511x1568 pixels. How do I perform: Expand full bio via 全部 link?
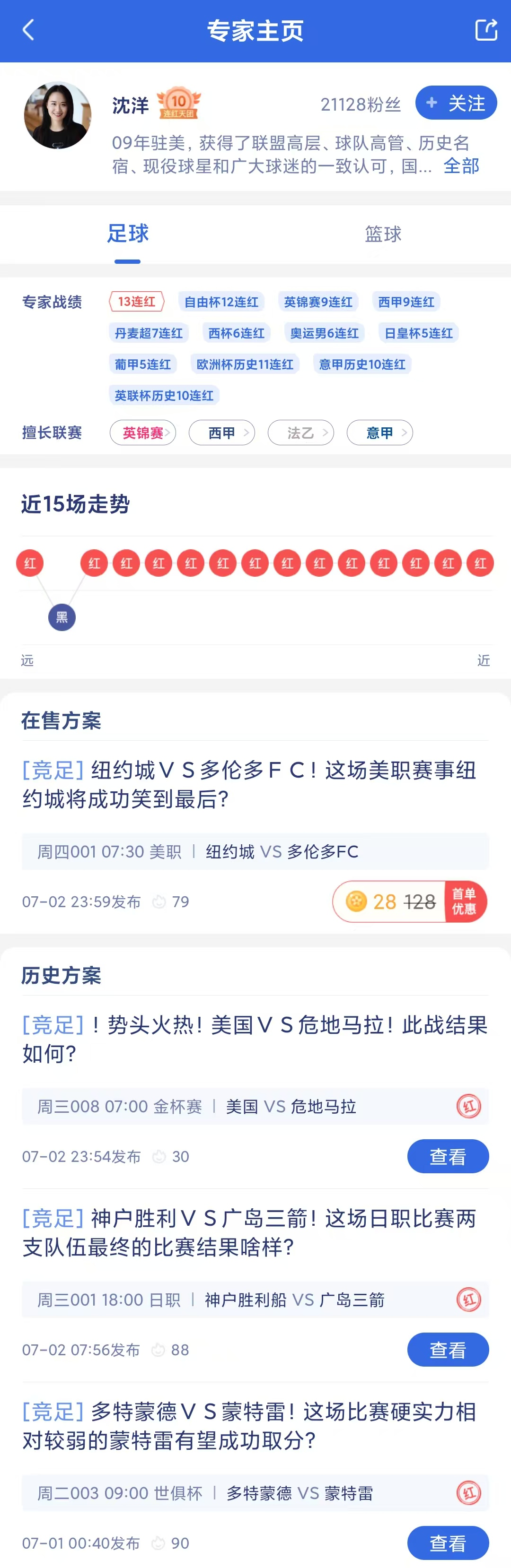tap(461, 165)
